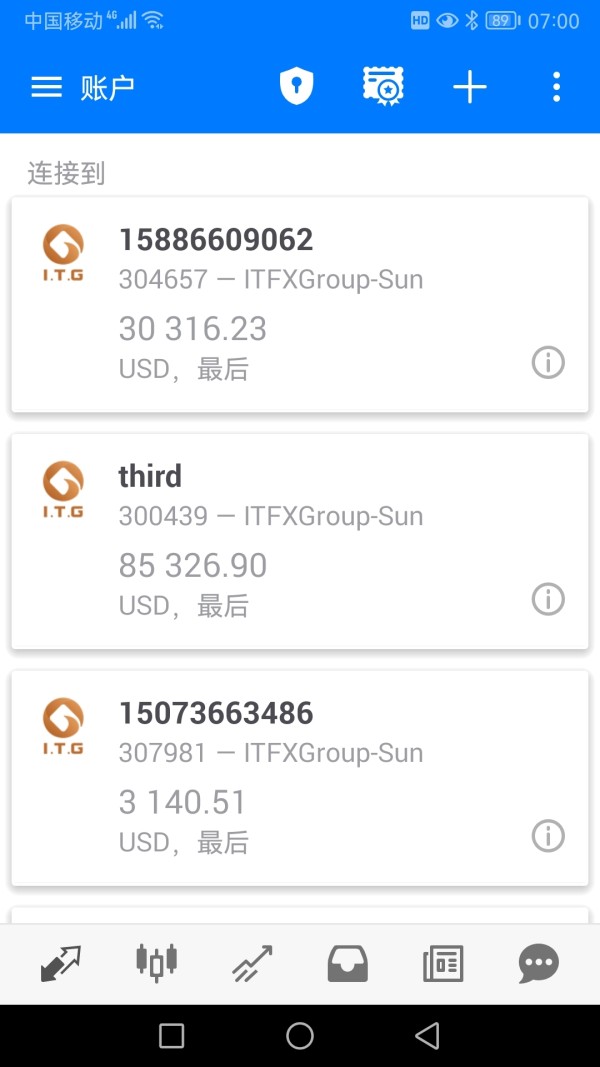Go back with the system back button
The width and height of the screenshot is (600, 1067).
pyautogui.click(x=428, y=1036)
